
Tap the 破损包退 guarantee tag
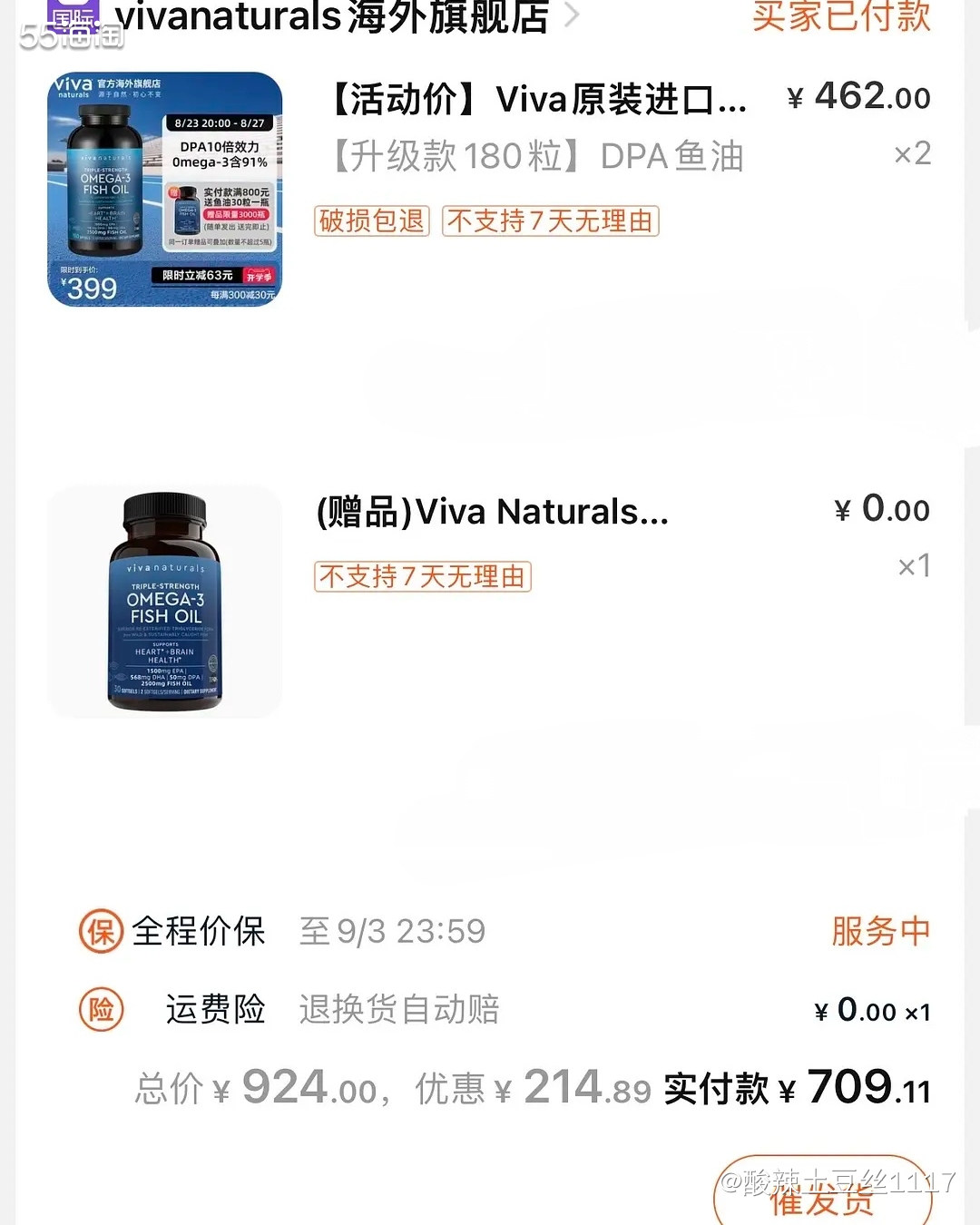point(371,221)
